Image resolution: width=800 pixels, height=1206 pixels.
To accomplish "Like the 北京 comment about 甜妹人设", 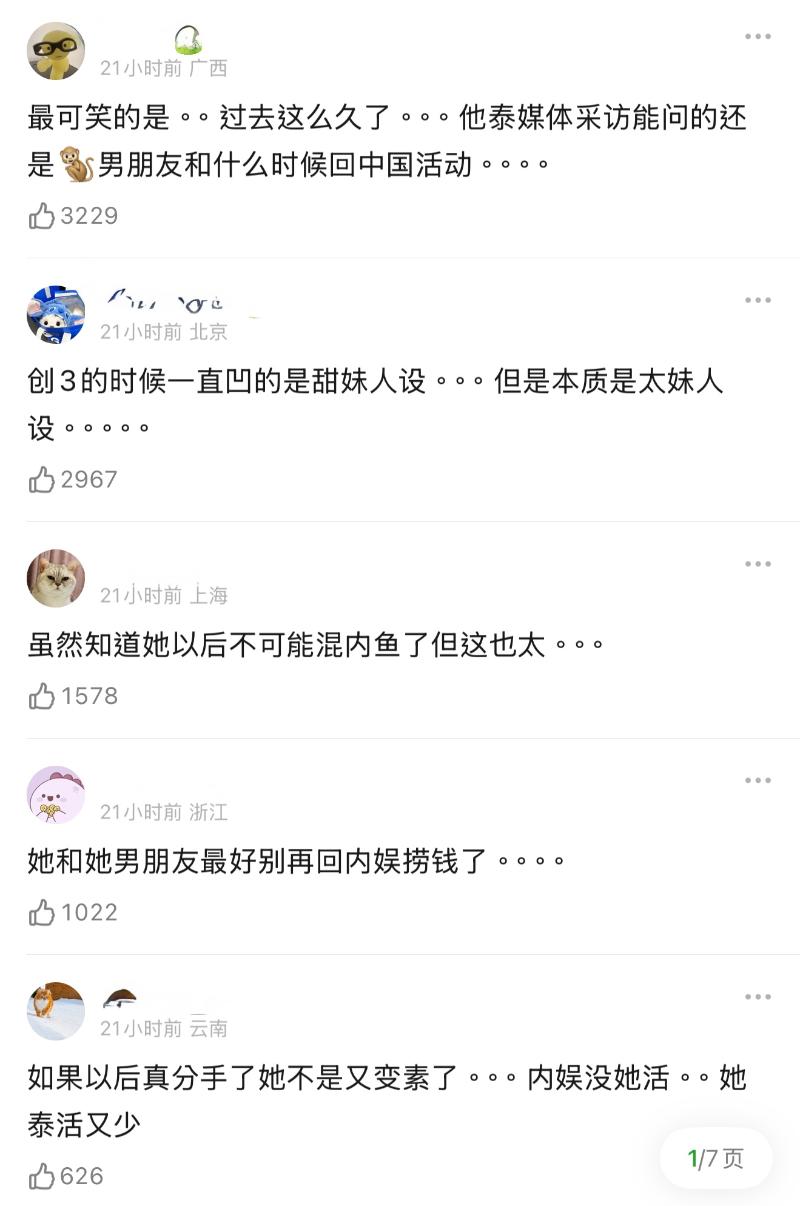I will pos(42,480).
